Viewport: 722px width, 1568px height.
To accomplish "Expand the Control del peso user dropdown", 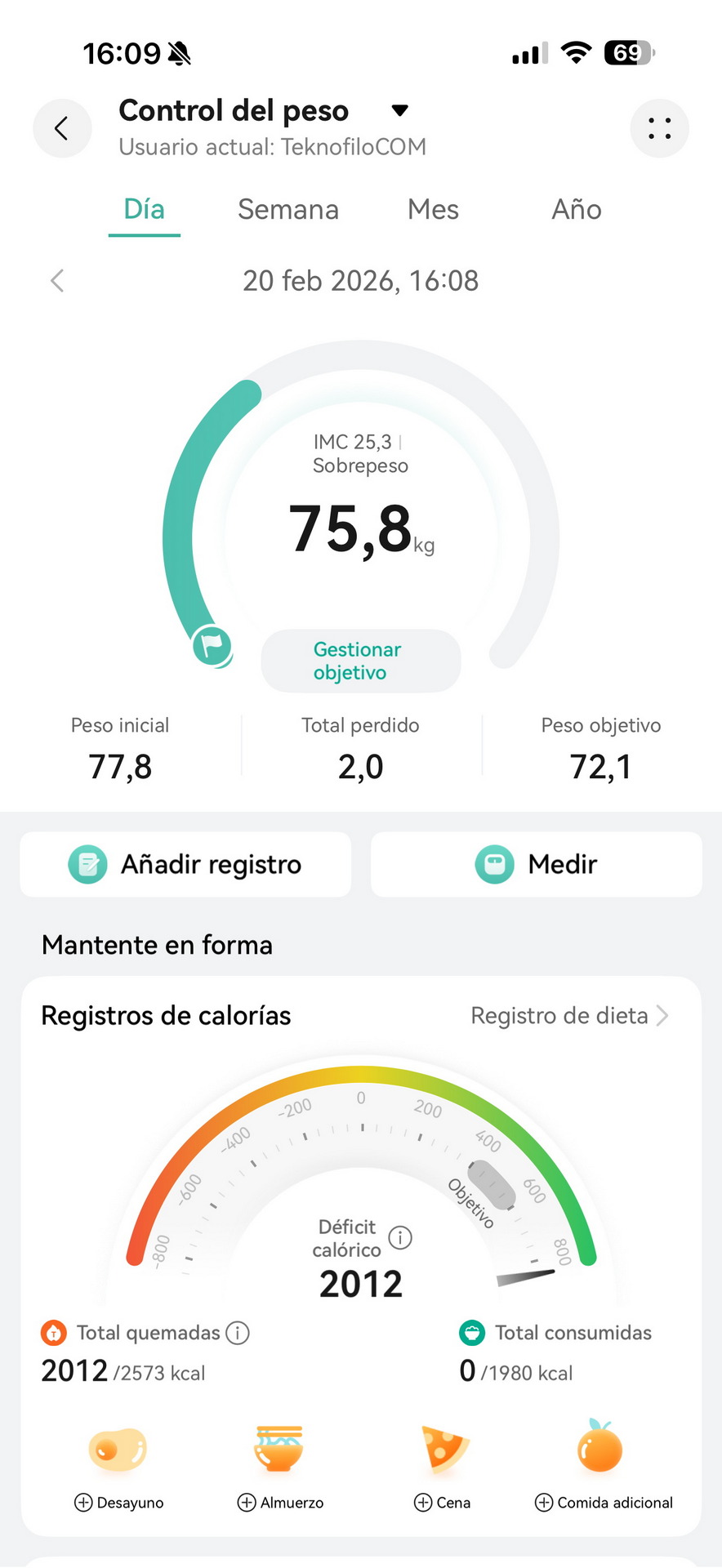I will click(399, 111).
